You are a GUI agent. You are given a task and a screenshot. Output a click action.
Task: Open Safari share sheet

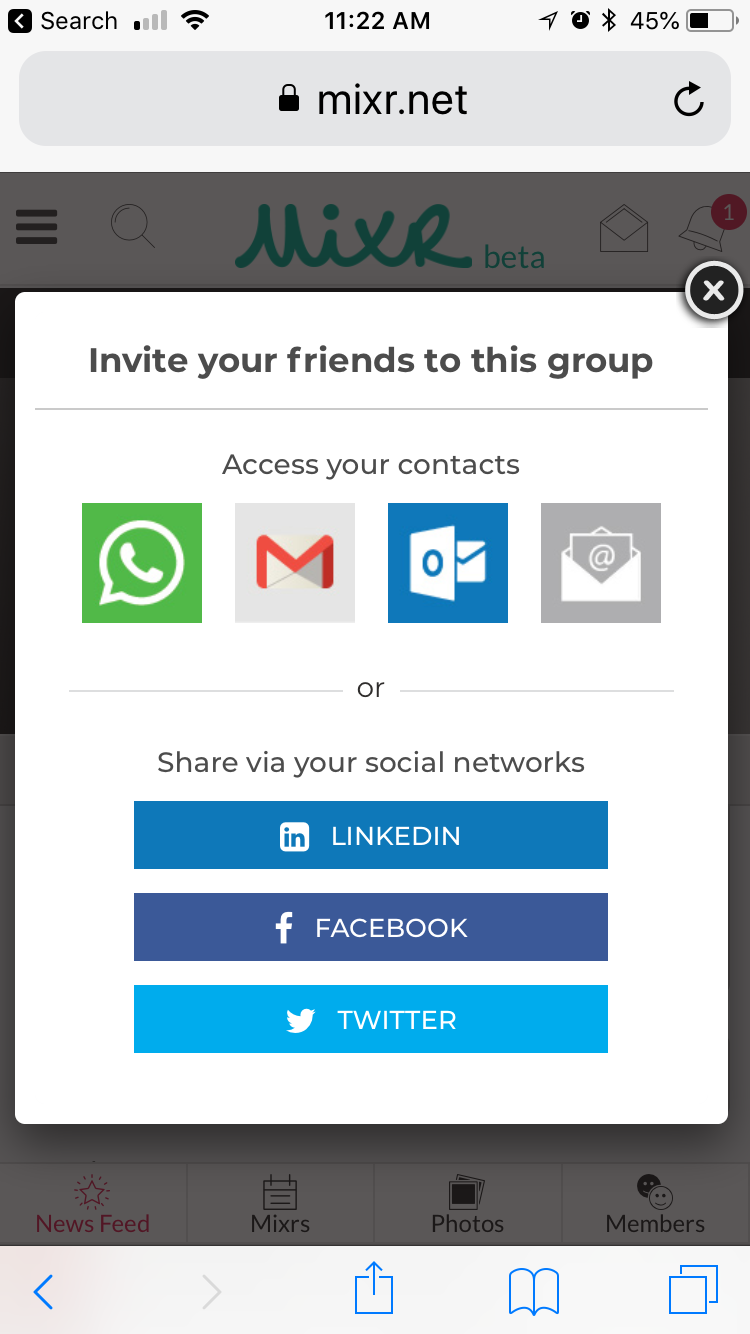point(374,1289)
